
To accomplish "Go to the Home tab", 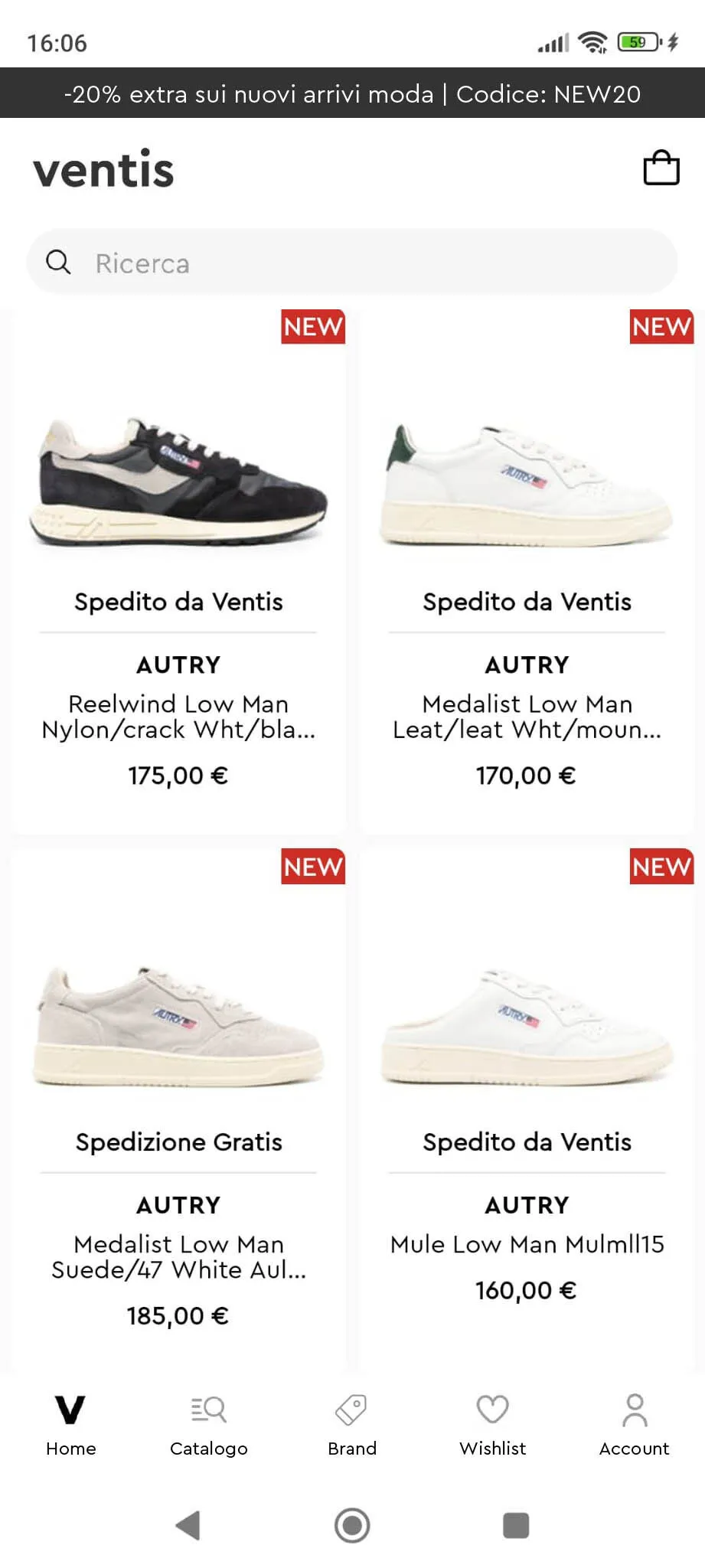I will pos(70,1425).
